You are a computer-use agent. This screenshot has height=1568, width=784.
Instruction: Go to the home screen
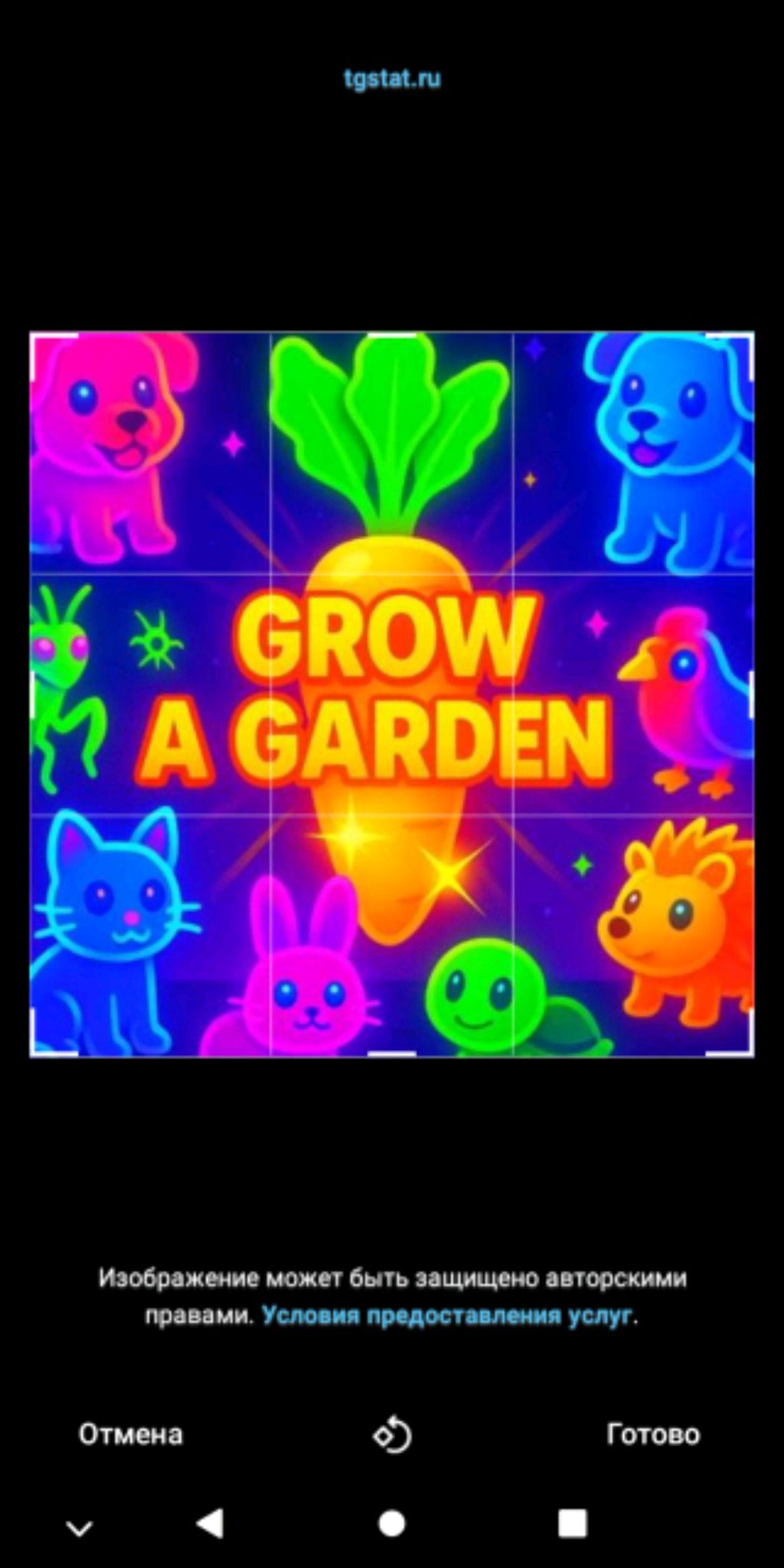point(392,1523)
